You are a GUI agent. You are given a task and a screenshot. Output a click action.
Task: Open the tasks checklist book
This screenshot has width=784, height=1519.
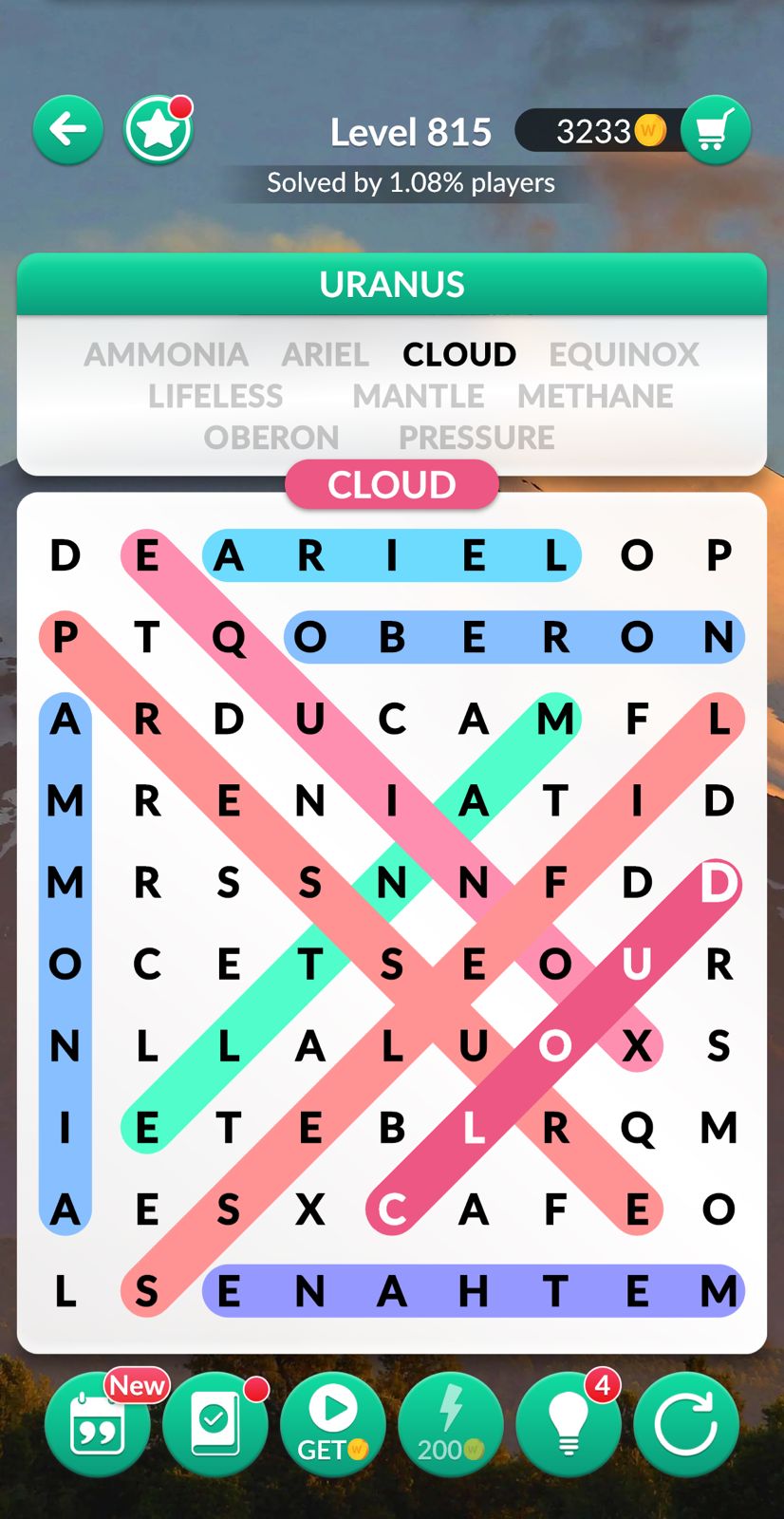pos(215,1424)
